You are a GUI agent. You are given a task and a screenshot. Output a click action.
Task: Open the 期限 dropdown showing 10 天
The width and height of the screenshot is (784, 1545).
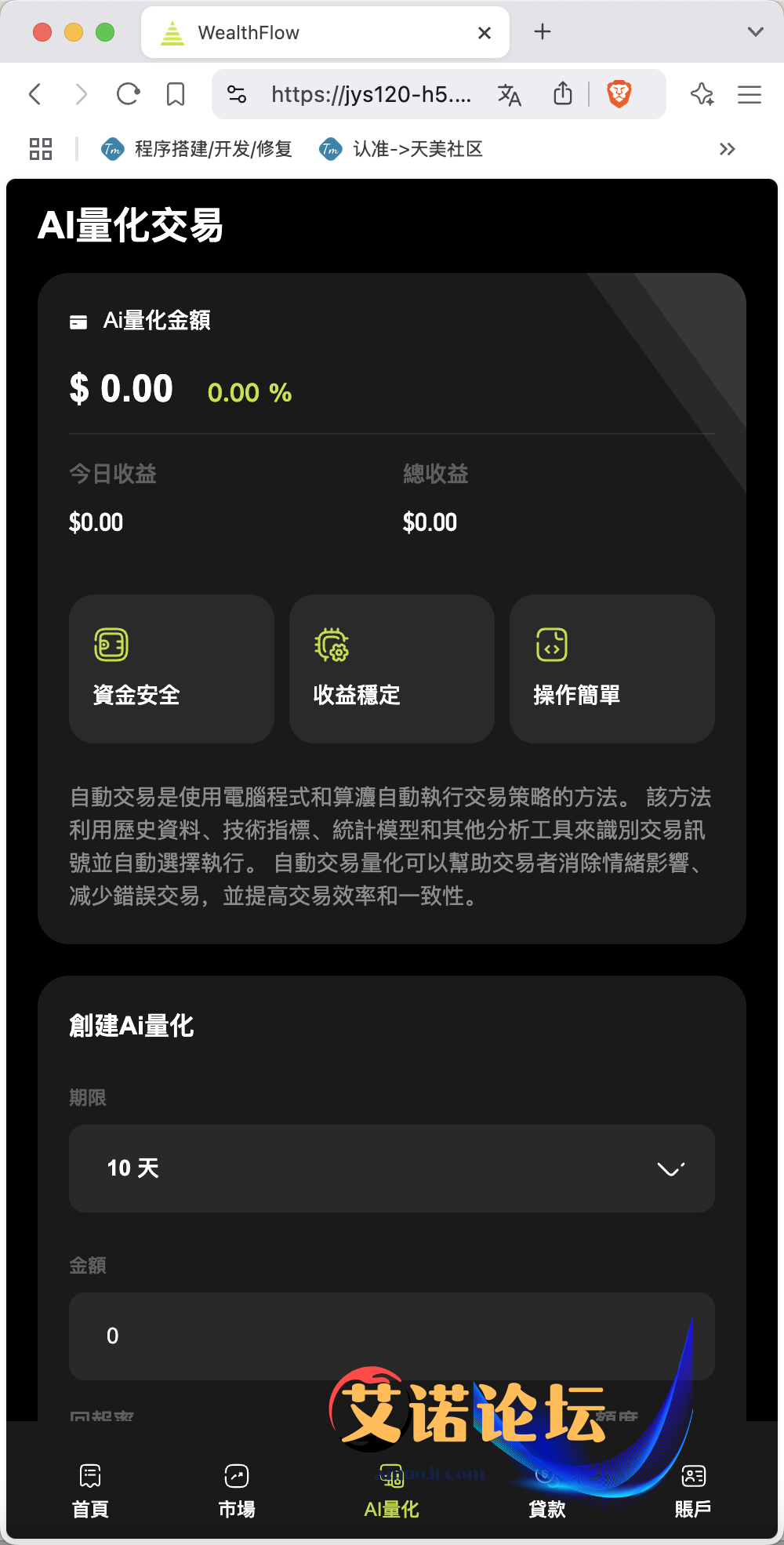pos(391,1169)
